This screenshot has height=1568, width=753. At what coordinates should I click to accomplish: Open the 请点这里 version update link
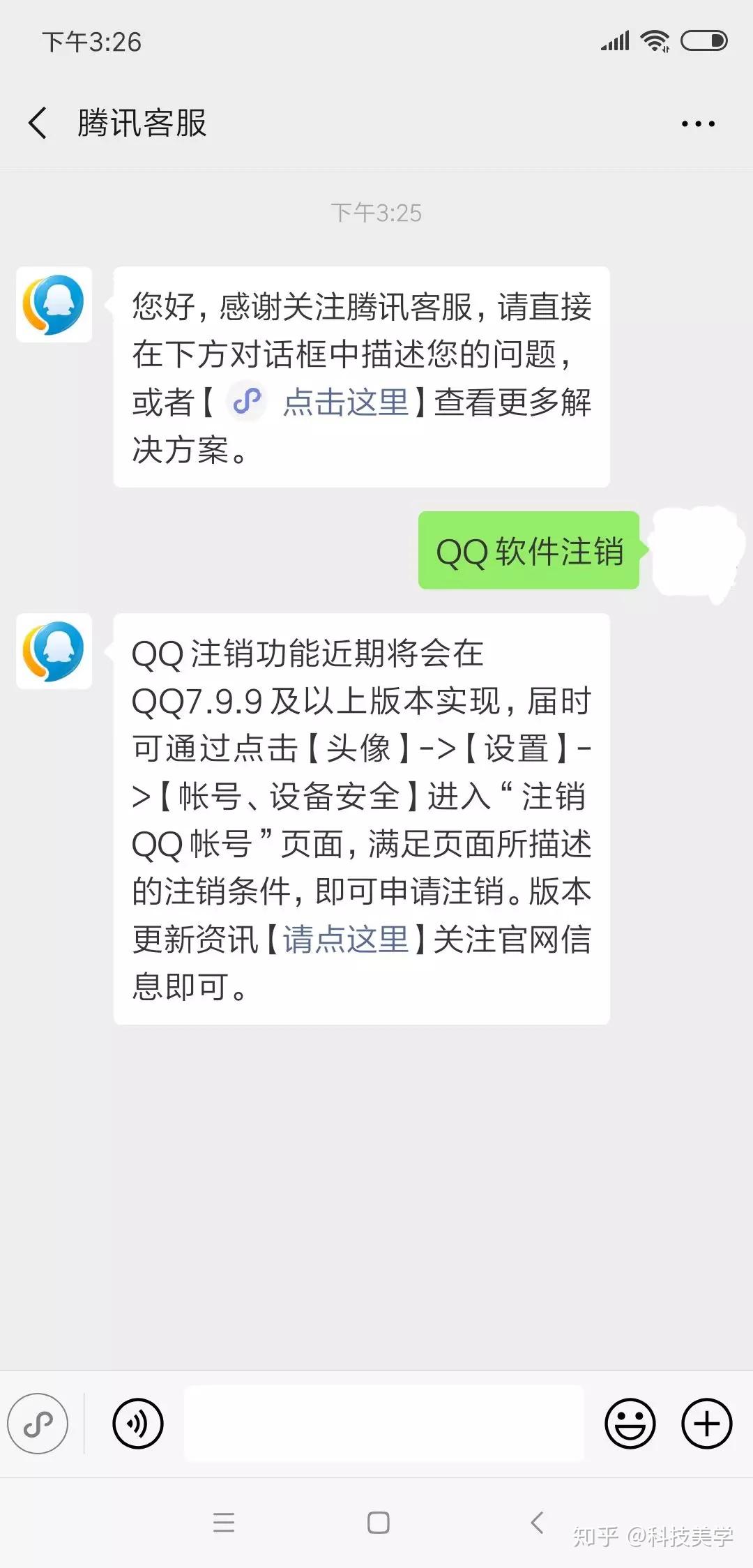346,940
